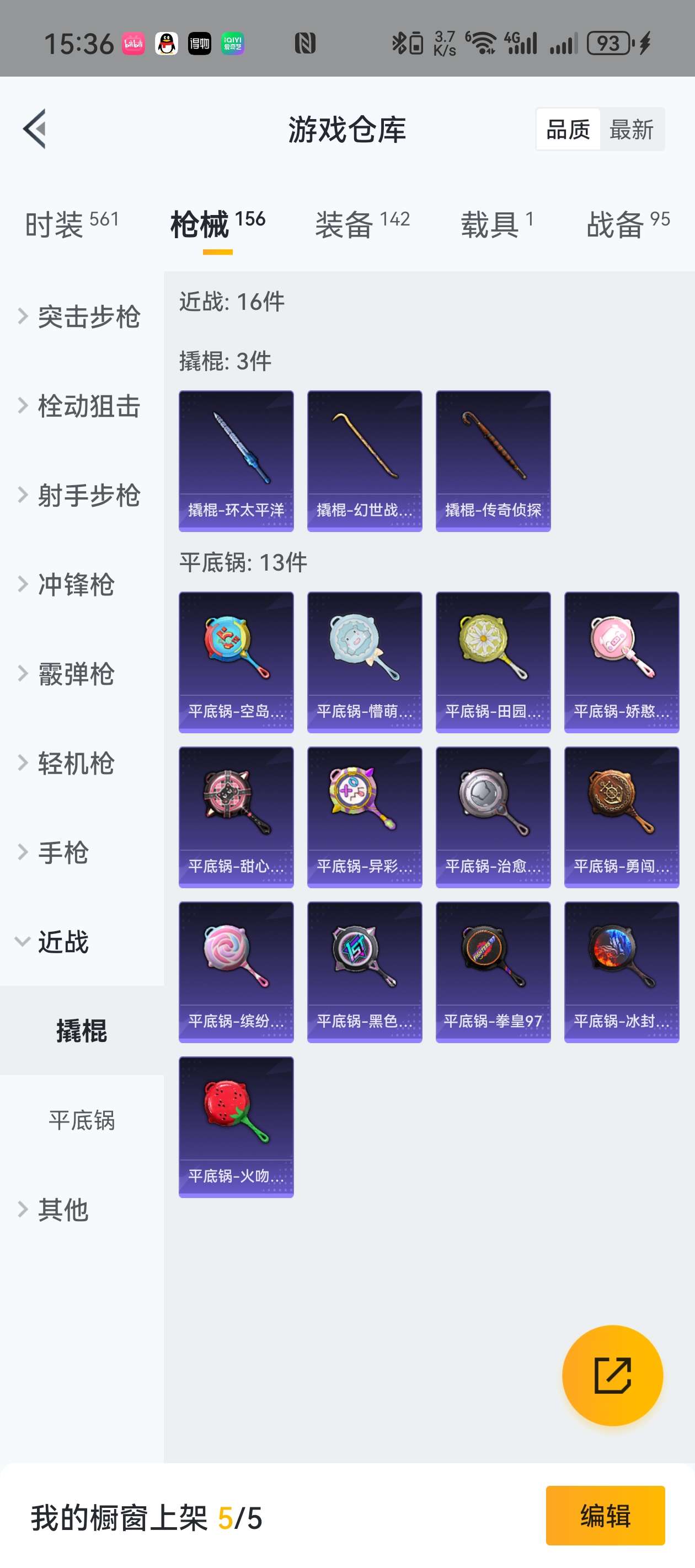The height and width of the screenshot is (1568, 695).
Task: Sort warehouse by 品质
Action: pyautogui.click(x=568, y=130)
